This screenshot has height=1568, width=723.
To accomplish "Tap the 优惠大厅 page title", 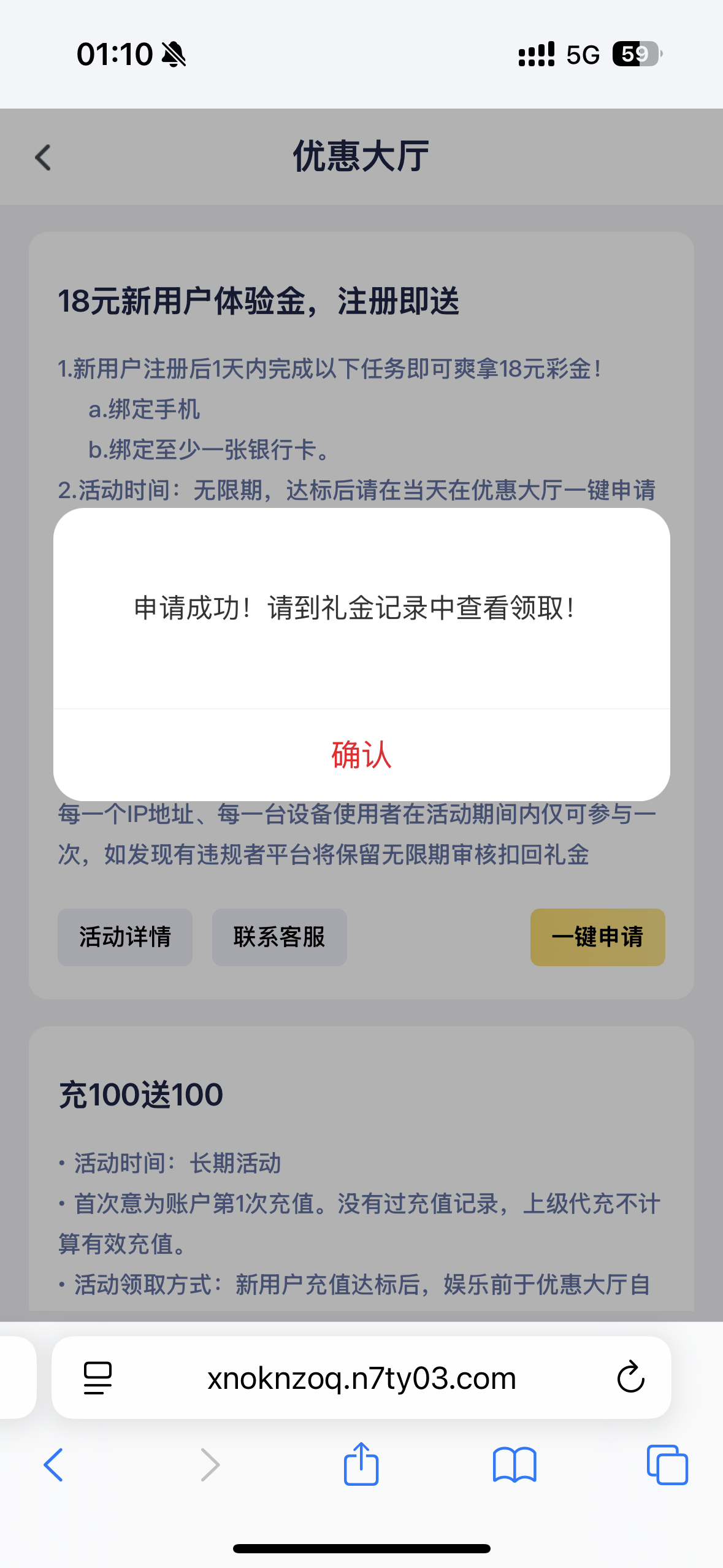I will [361, 156].
